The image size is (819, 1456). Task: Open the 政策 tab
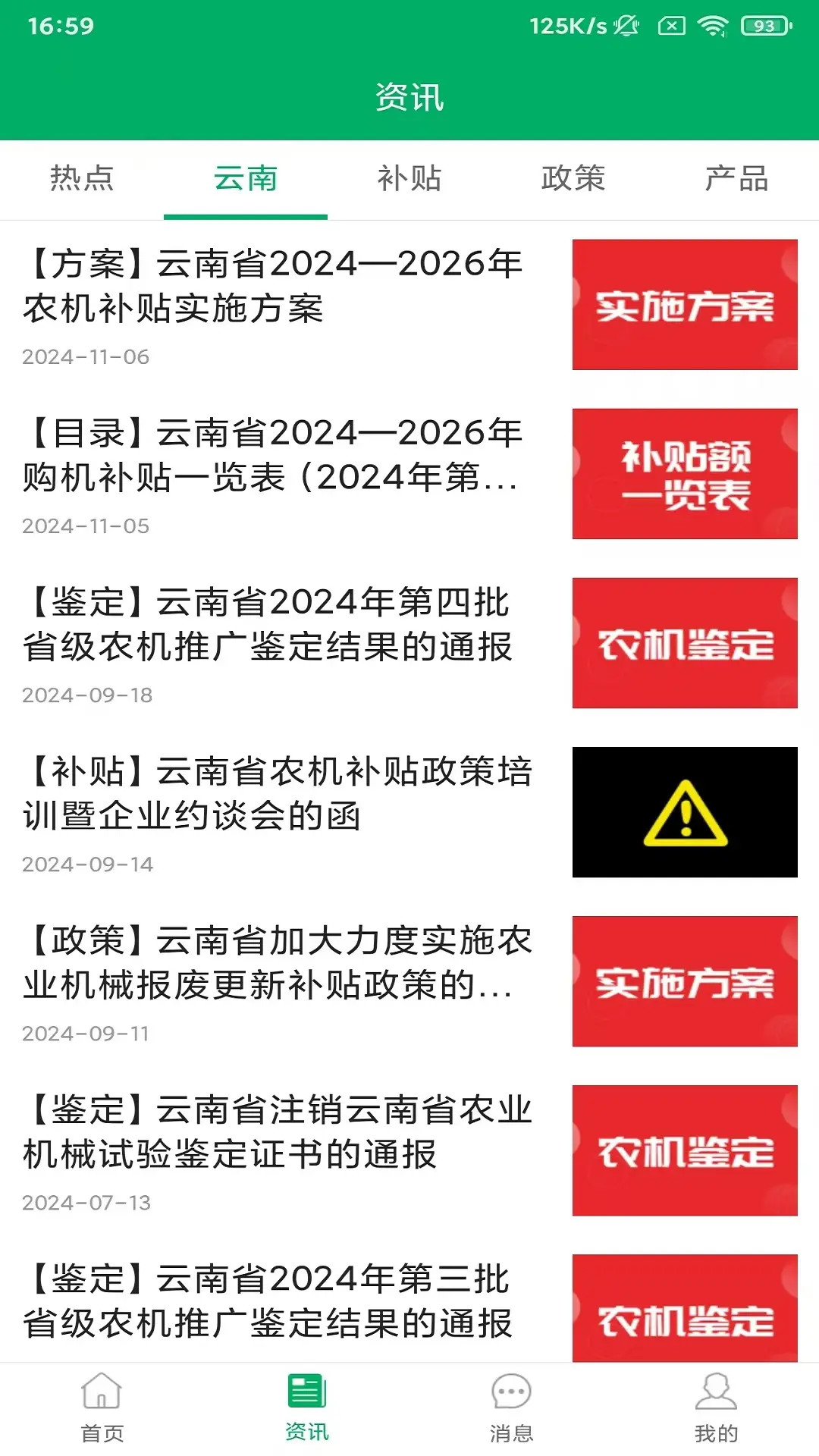click(573, 180)
